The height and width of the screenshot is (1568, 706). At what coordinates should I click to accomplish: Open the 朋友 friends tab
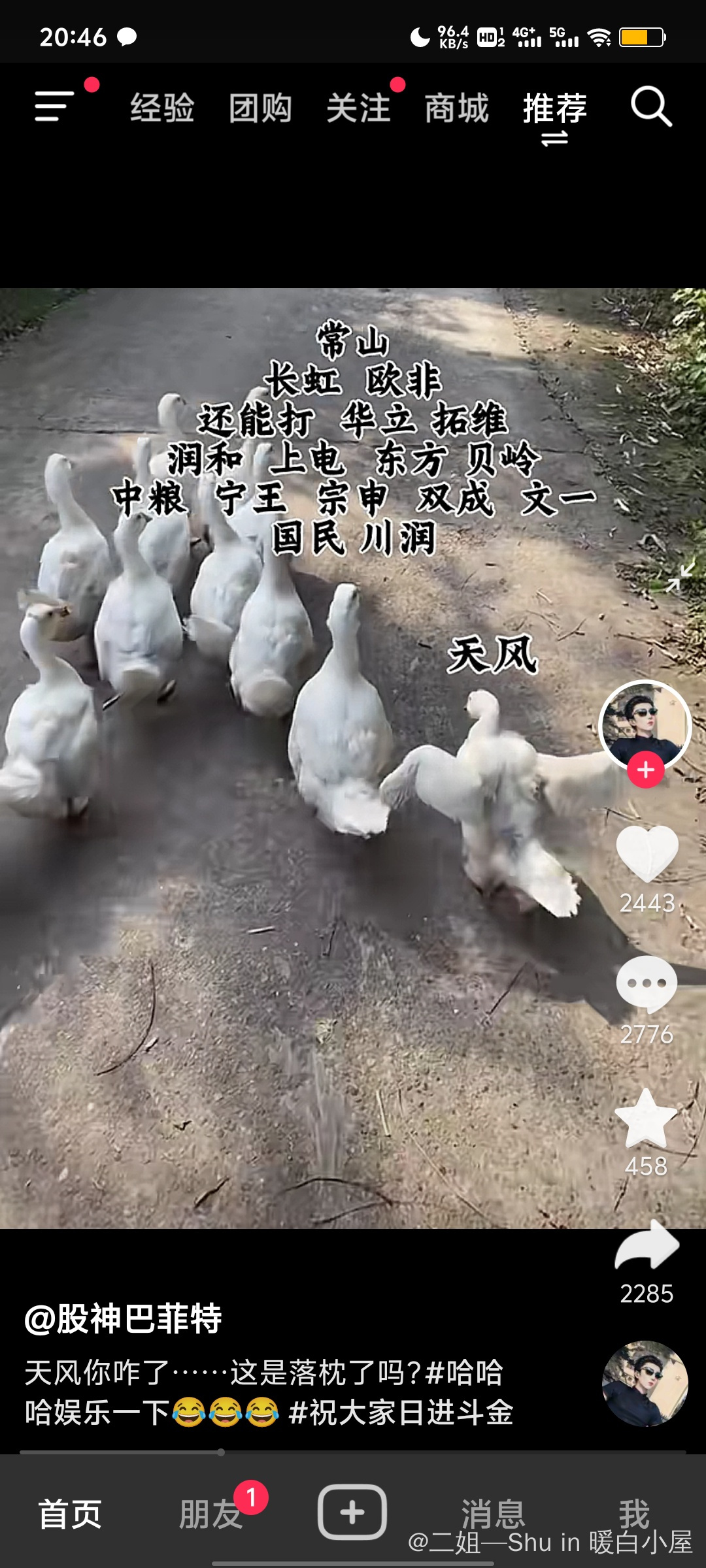coord(210,1514)
